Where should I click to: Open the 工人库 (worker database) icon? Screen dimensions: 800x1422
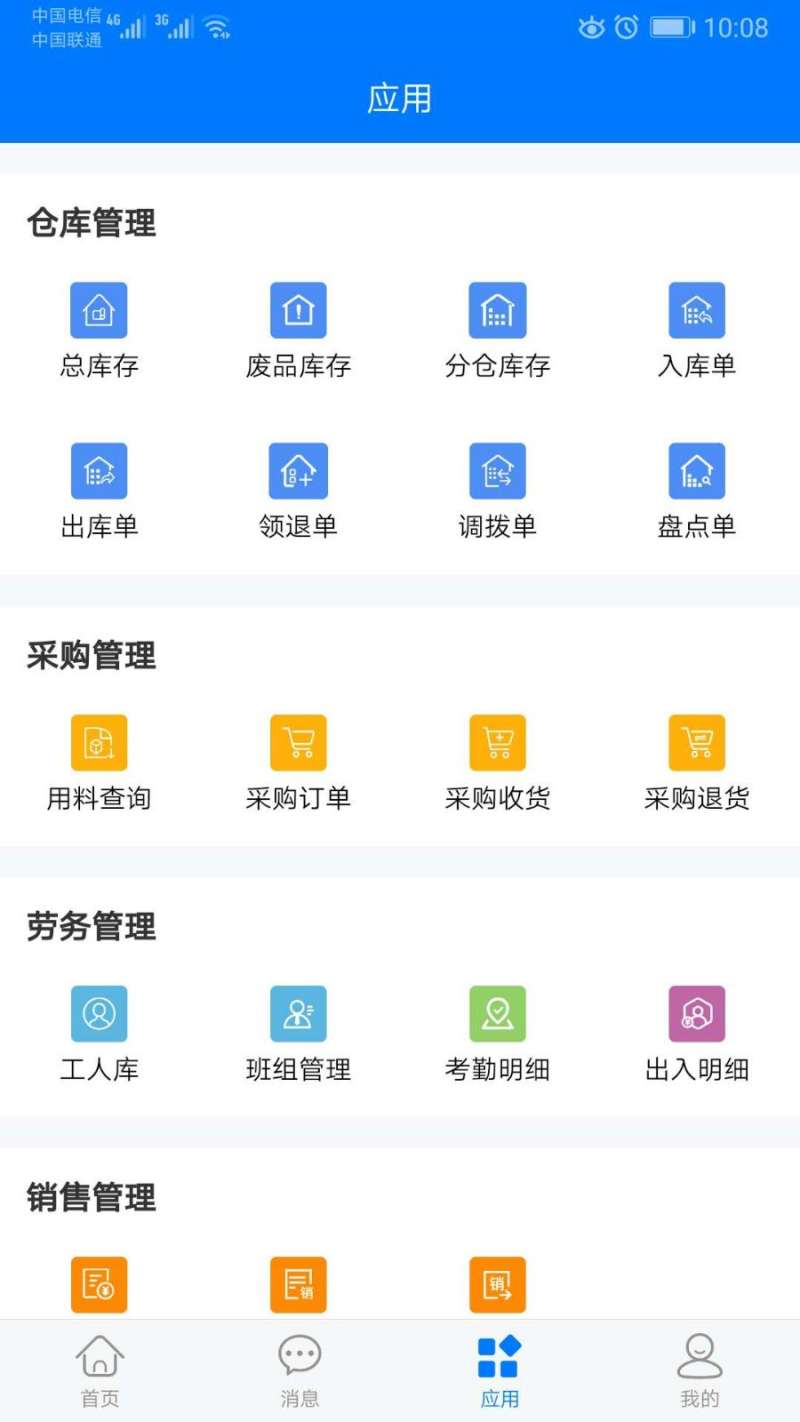[98, 1012]
